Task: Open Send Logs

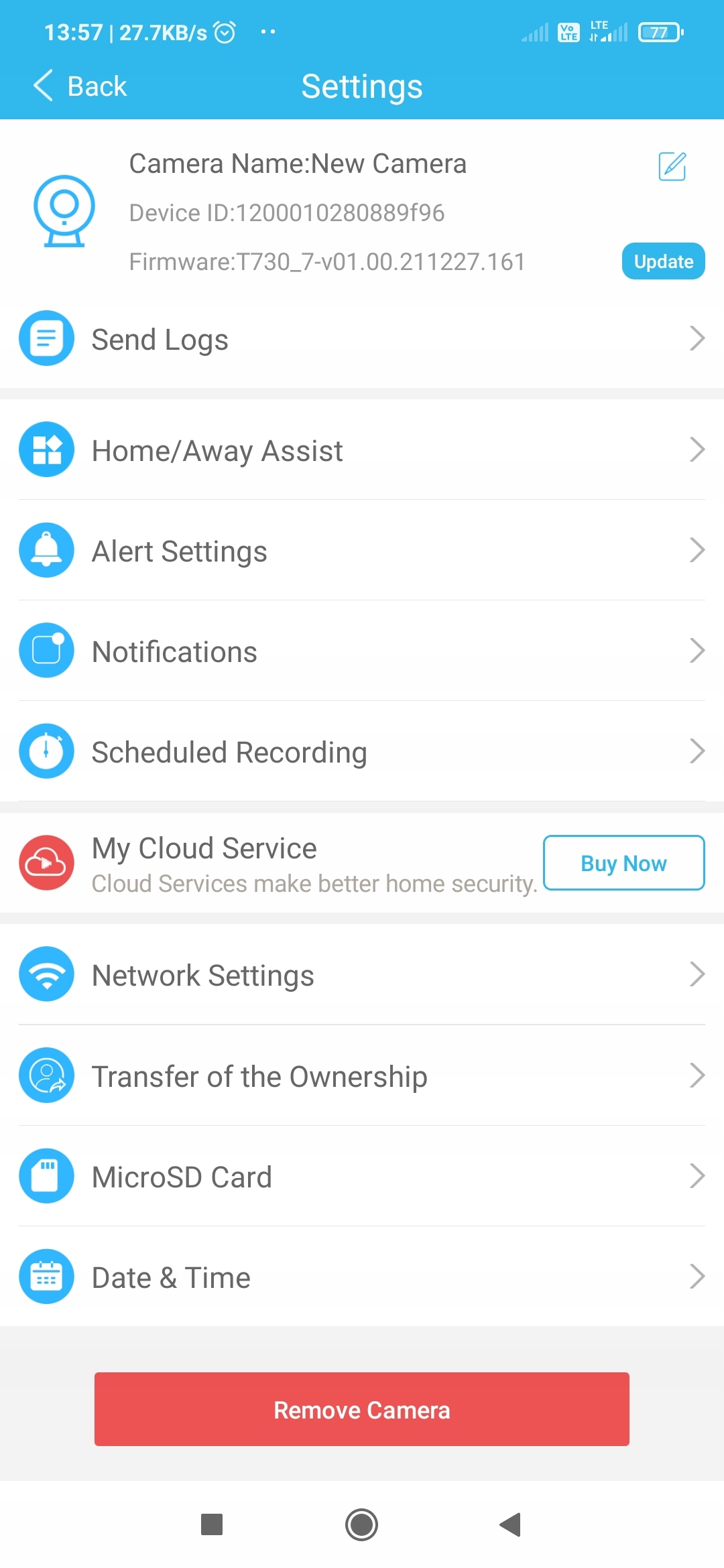Action: [362, 339]
